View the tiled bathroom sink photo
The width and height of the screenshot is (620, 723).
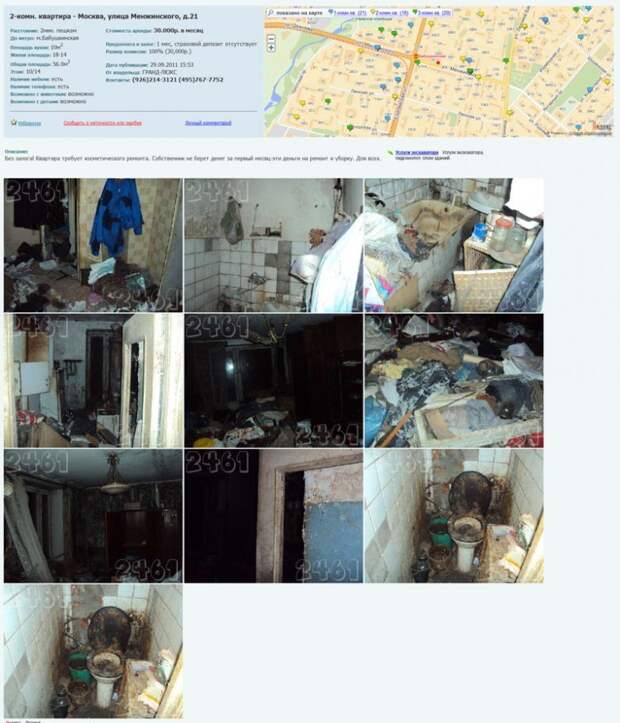pos(273,244)
